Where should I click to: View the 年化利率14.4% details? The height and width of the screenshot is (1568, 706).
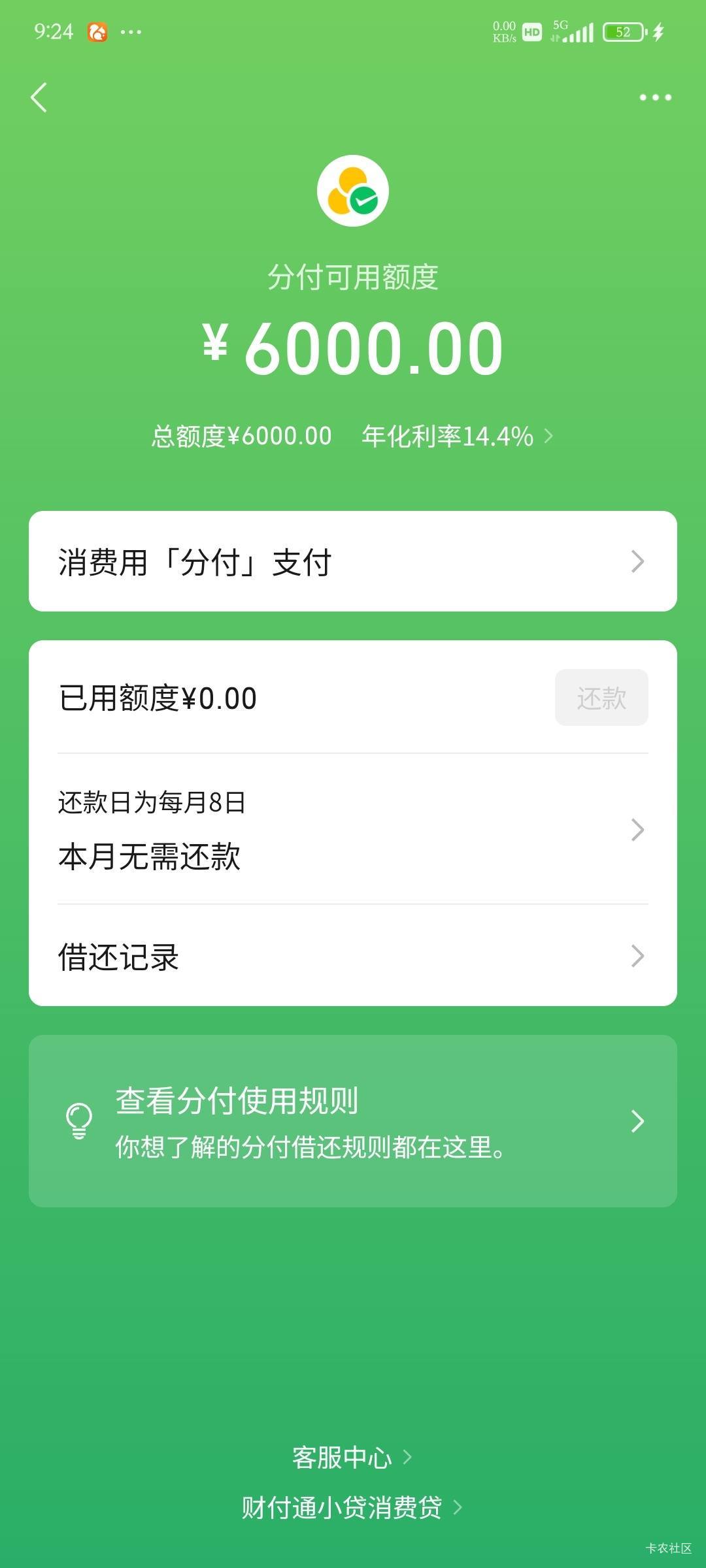click(458, 436)
